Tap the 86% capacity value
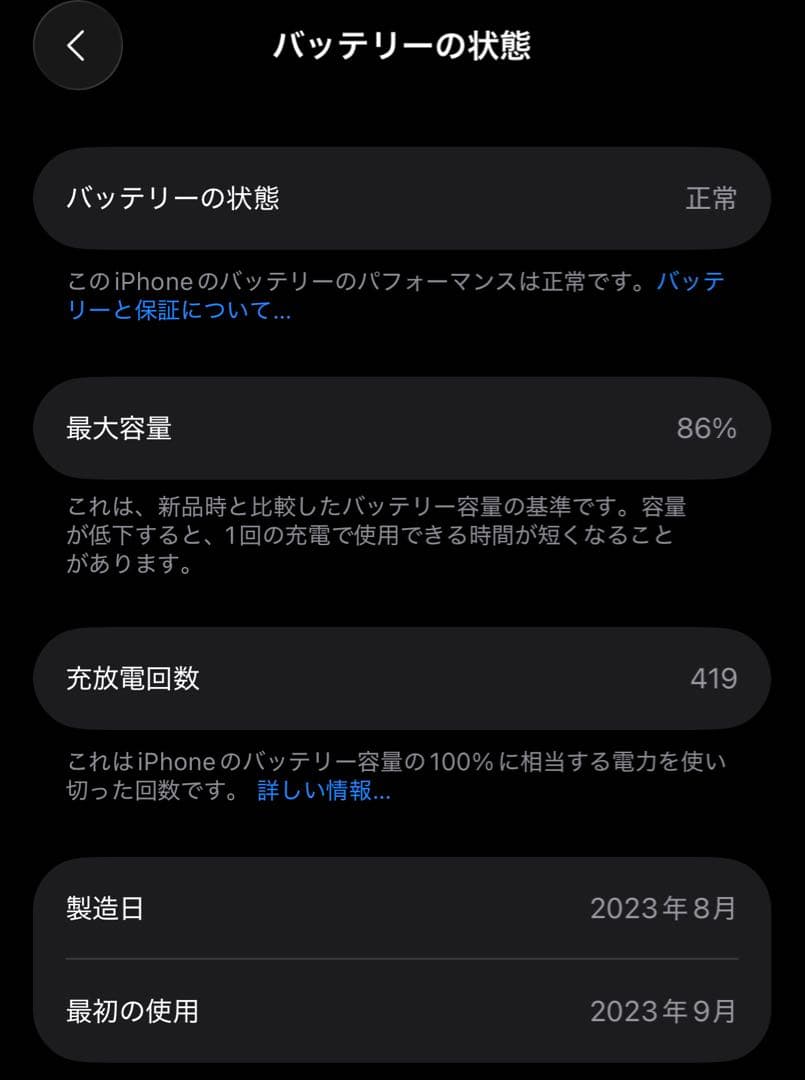This screenshot has height=1080, width=805. pyautogui.click(x=709, y=428)
